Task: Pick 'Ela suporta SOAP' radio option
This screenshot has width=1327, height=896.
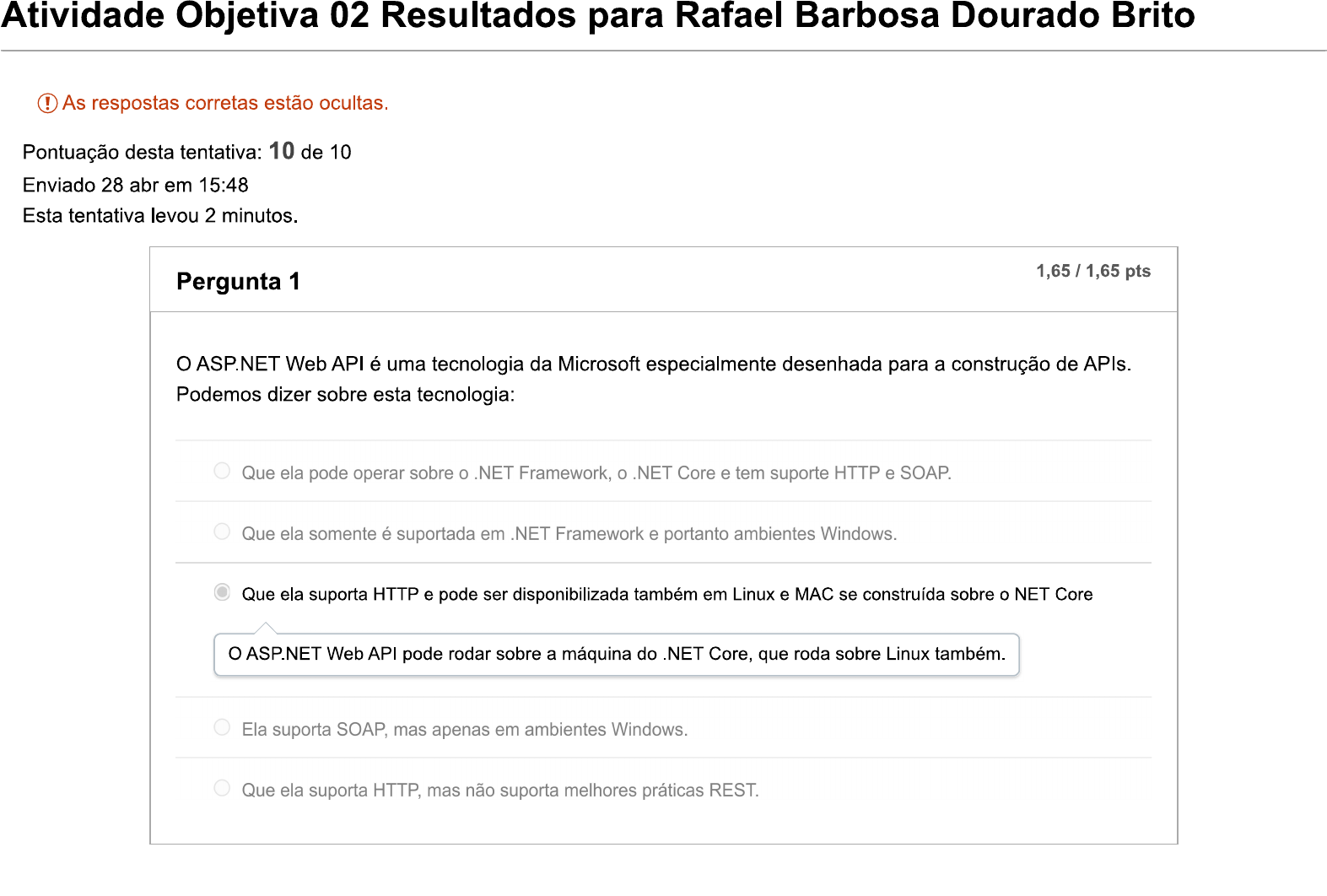Action: click(222, 727)
